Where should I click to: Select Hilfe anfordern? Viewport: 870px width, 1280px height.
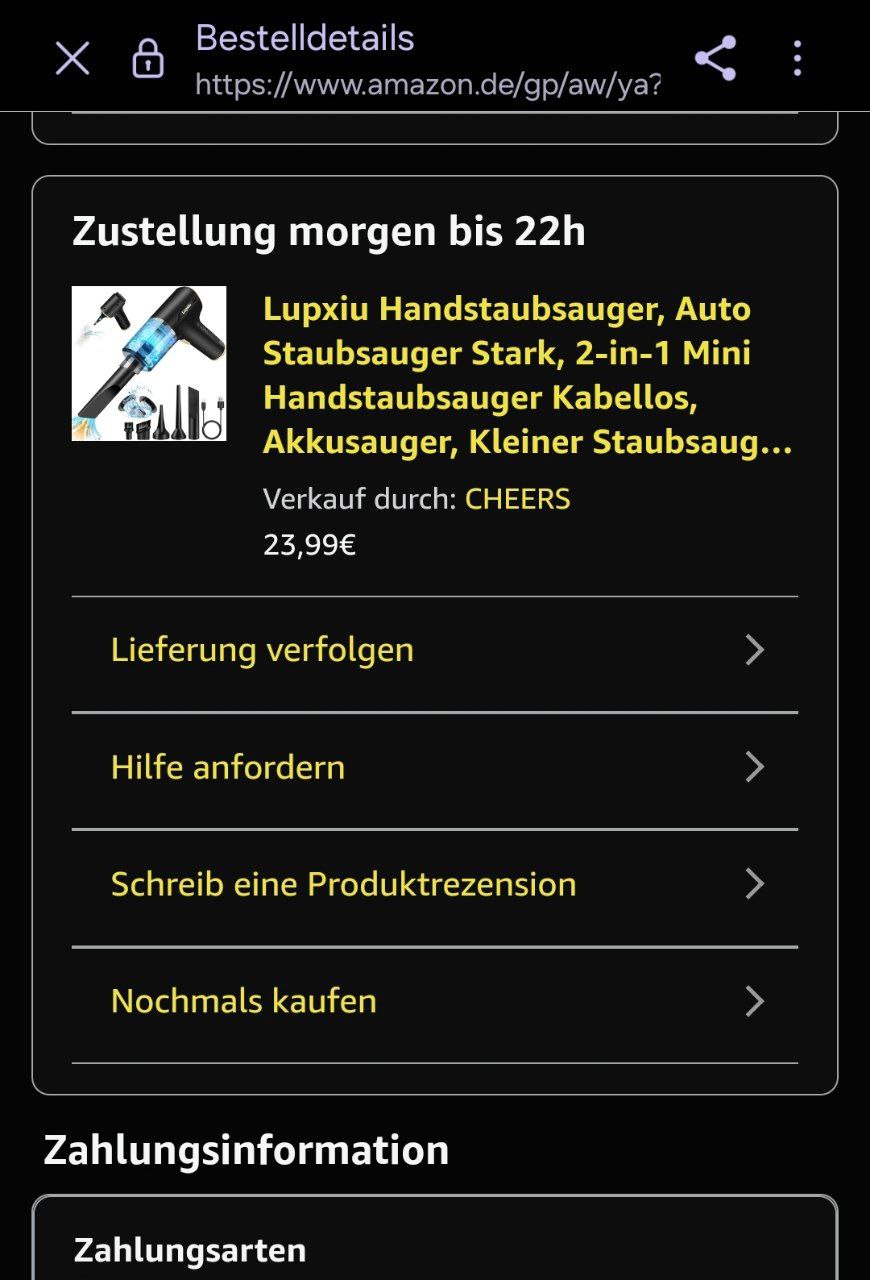coord(434,768)
